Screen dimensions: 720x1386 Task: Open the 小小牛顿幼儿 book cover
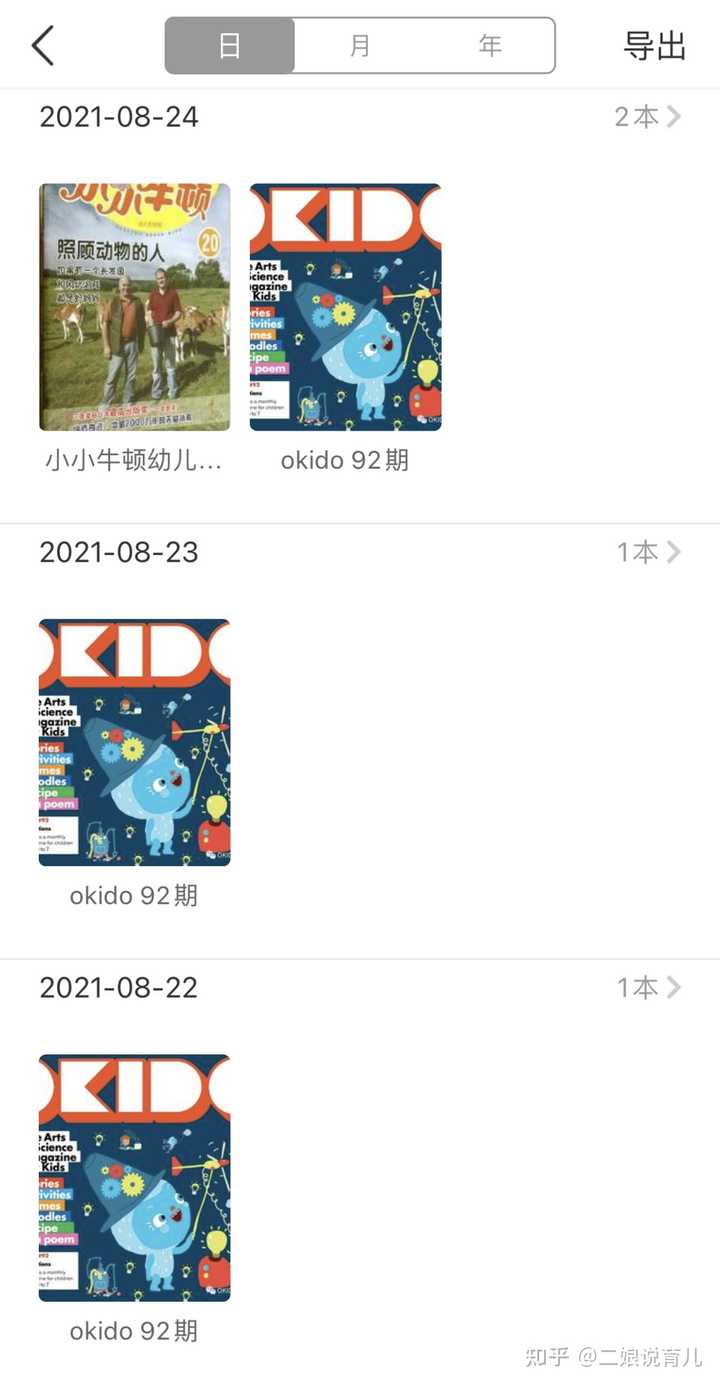(134, 307)
